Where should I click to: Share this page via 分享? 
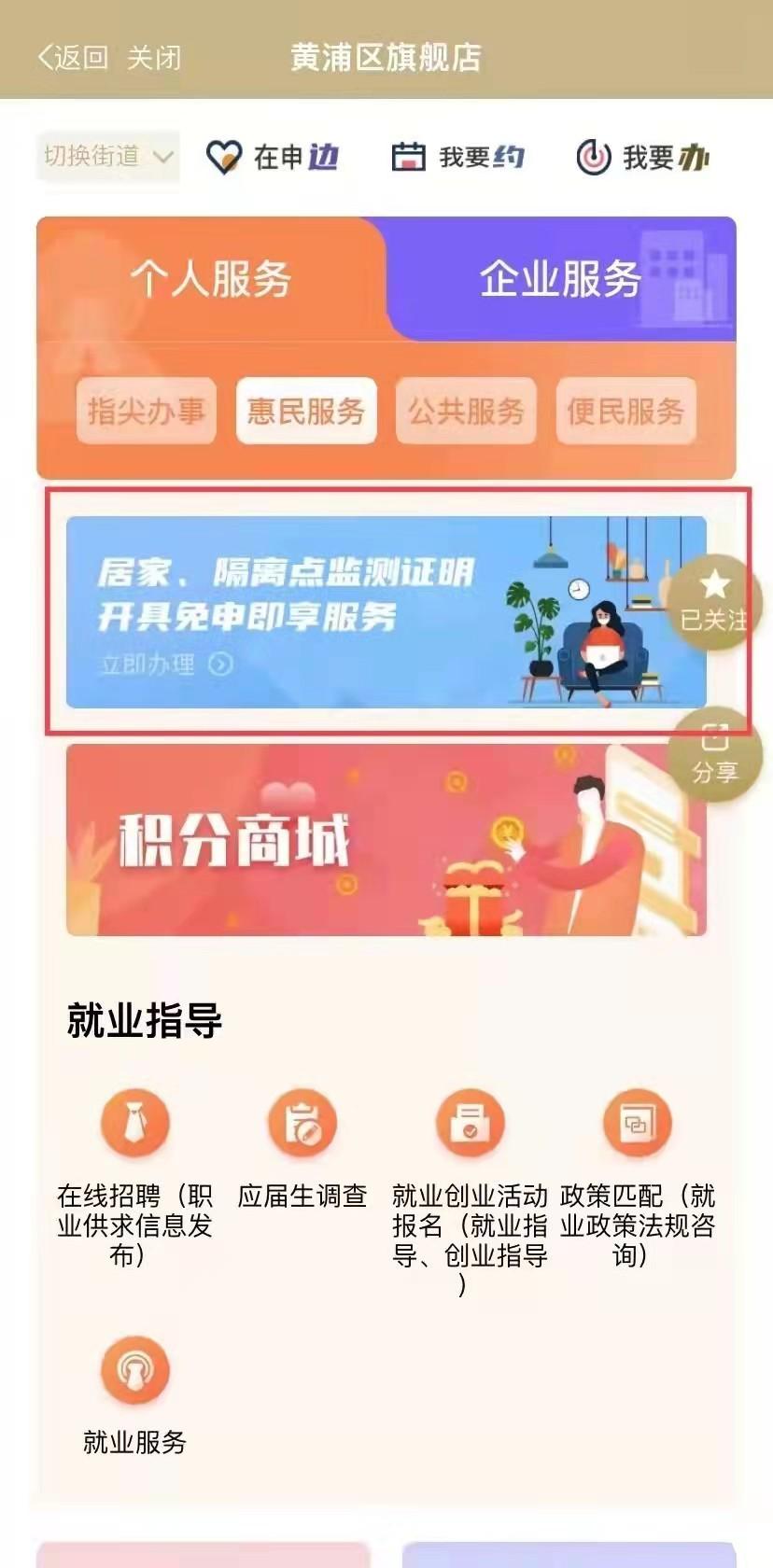pyautogui.click(x=714, y=754)
